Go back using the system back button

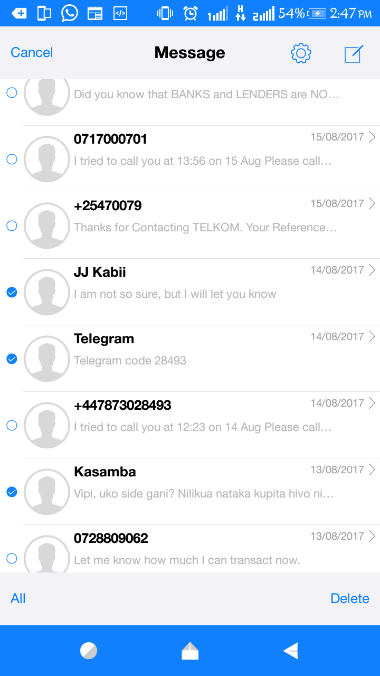point(291,651)
